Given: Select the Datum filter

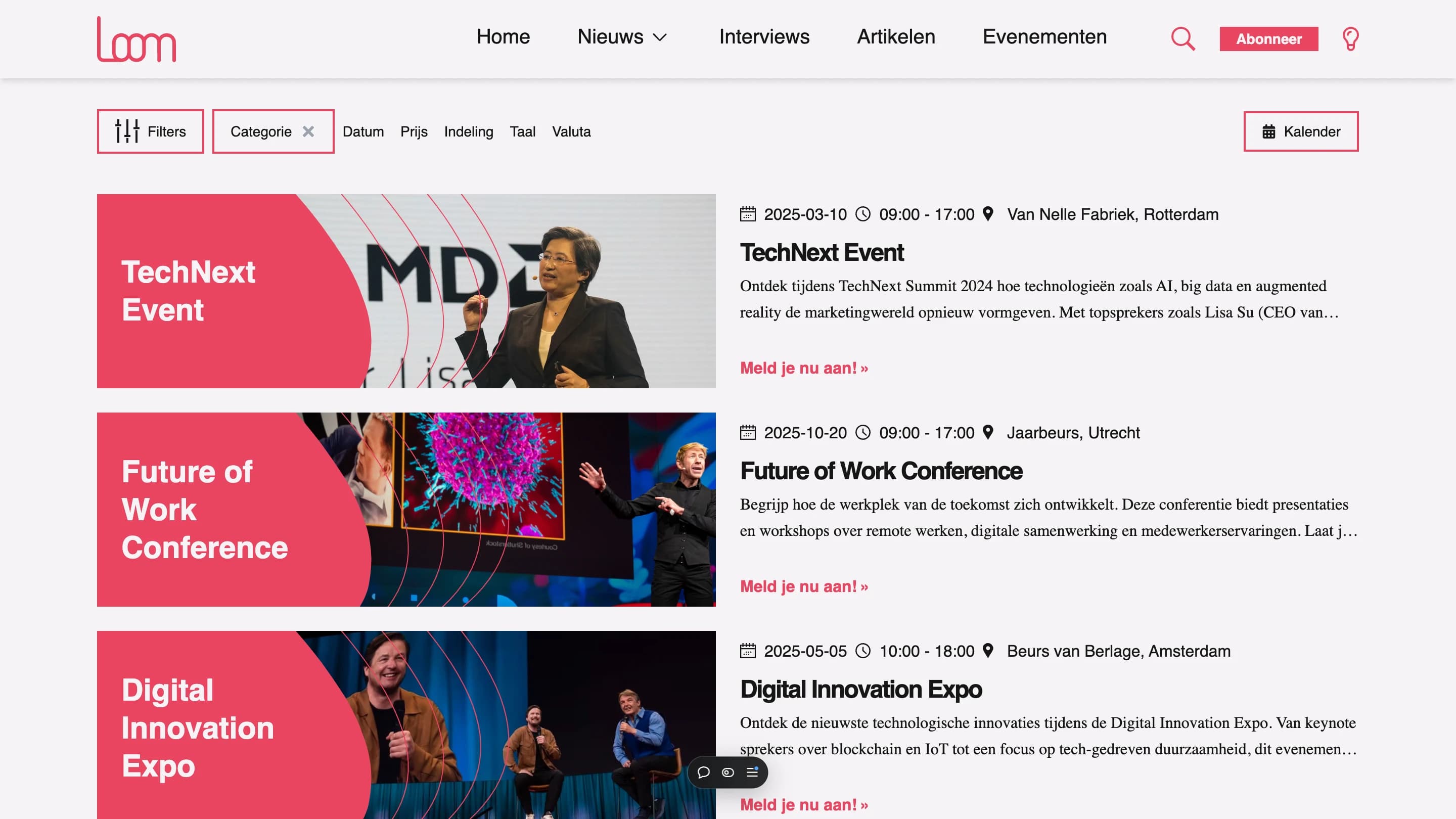Looking at the screenshot, I should coord(363,131).
